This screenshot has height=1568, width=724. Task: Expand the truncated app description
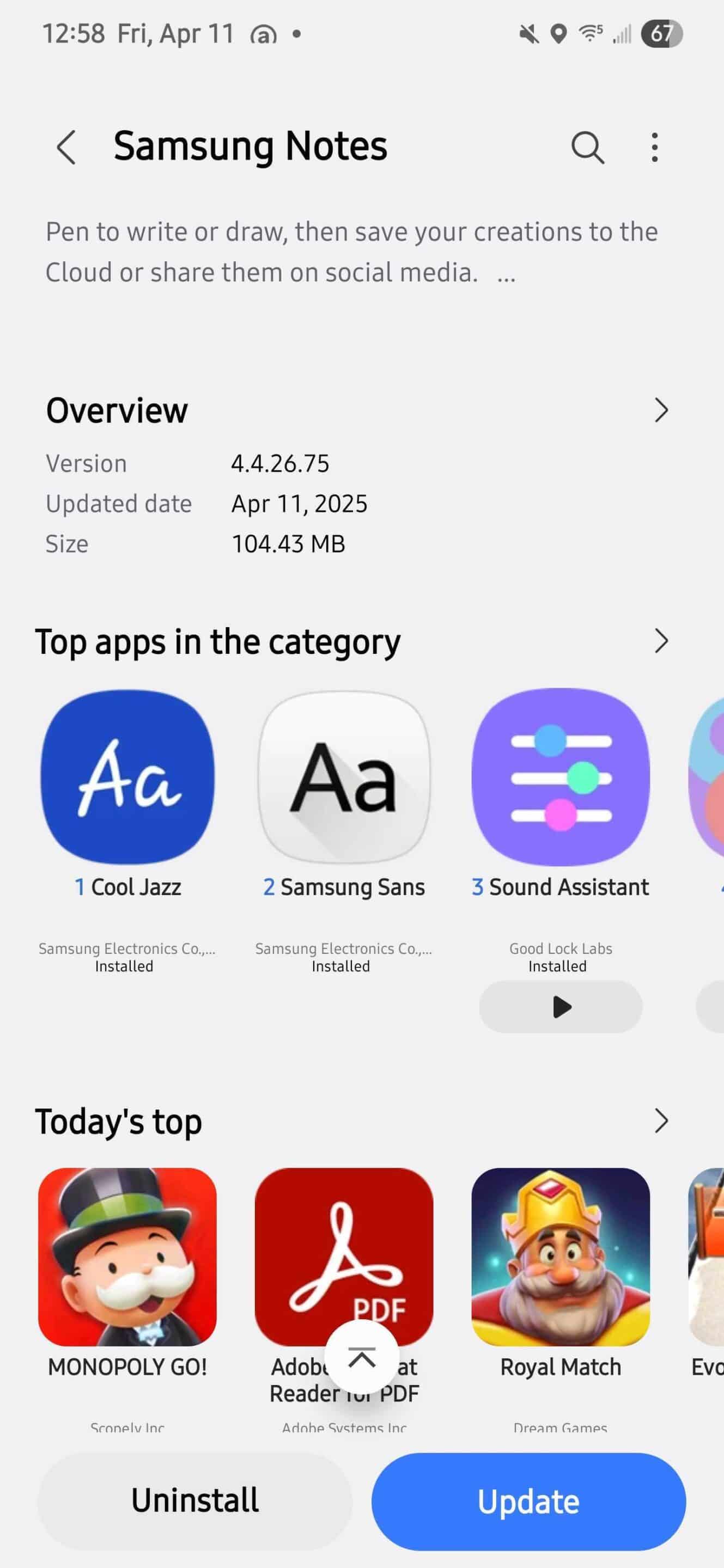(x=507, y=274)
